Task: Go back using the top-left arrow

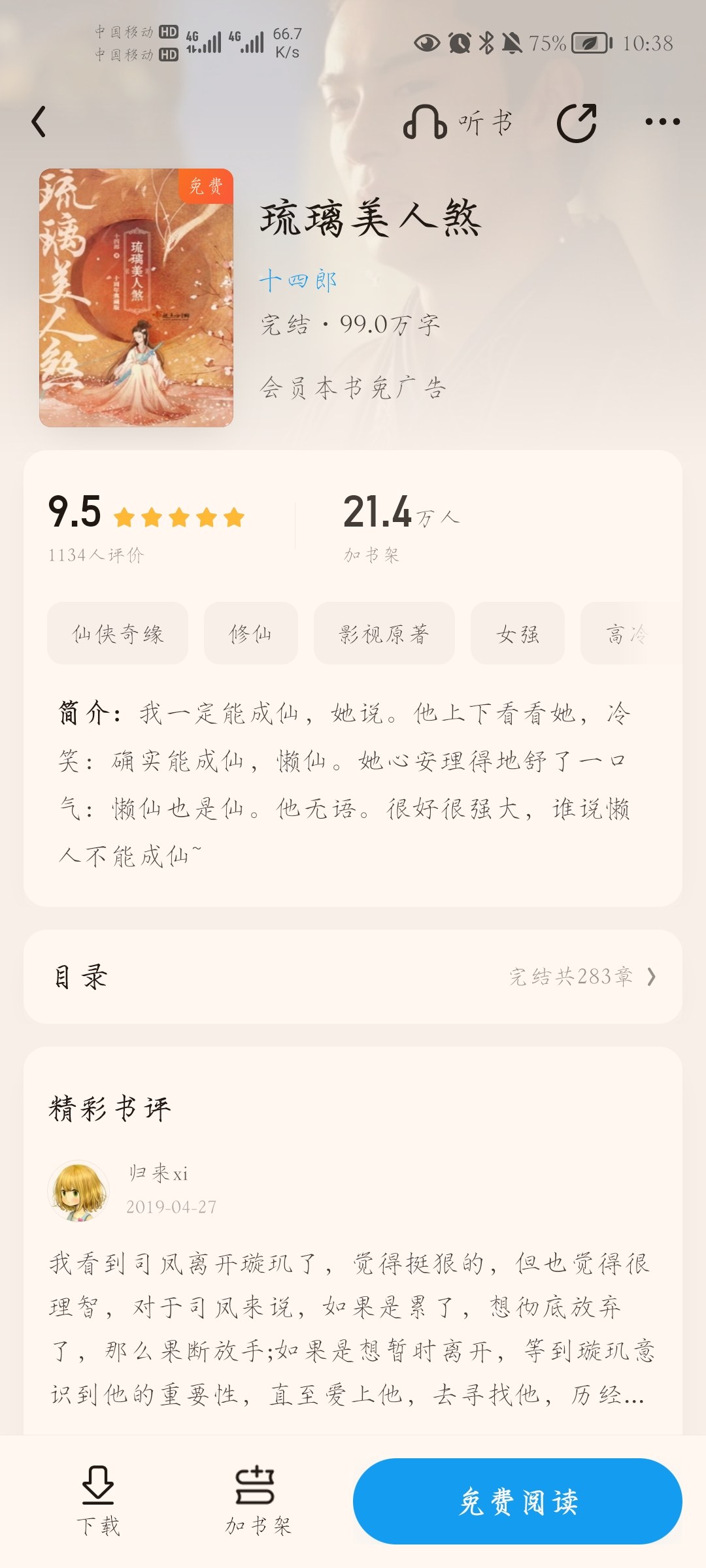Action: [39, 122]
